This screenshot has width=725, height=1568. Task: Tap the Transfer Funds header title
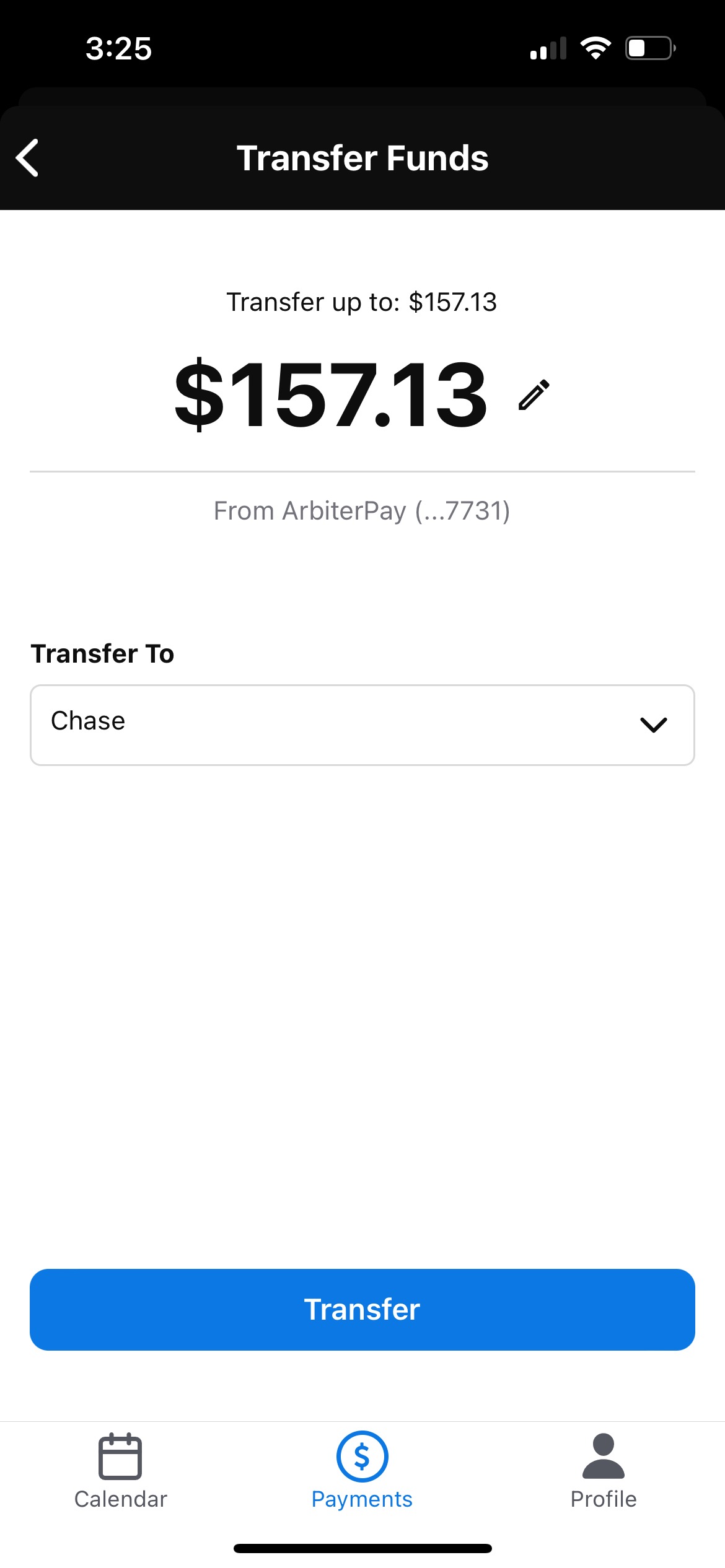pos(362,159)
